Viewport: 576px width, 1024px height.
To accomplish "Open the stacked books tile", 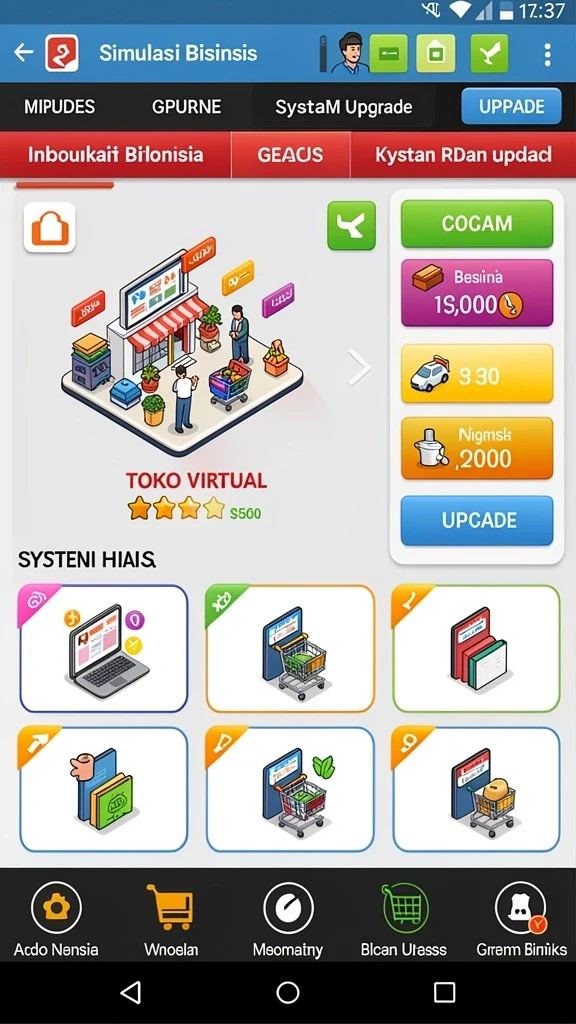I will coord(476,648).
